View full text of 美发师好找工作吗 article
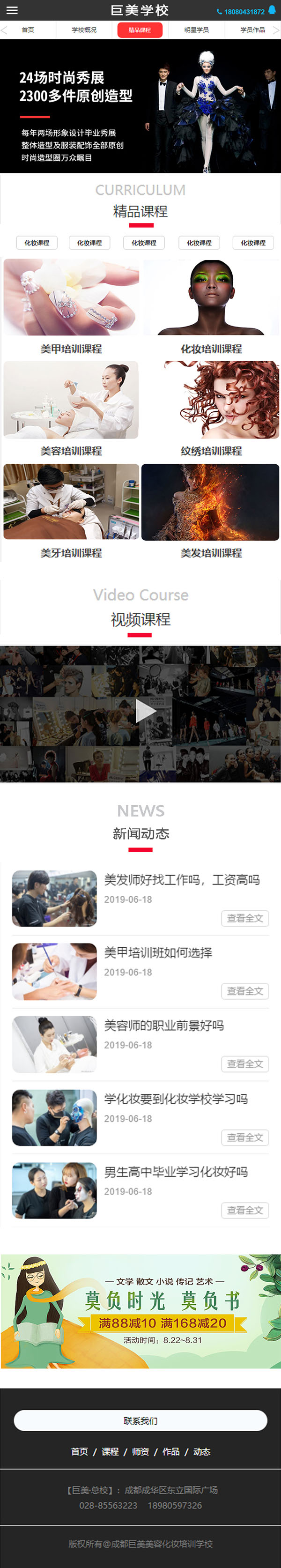The height and width of the screenshot is (1568, 281). pos(244,918)
